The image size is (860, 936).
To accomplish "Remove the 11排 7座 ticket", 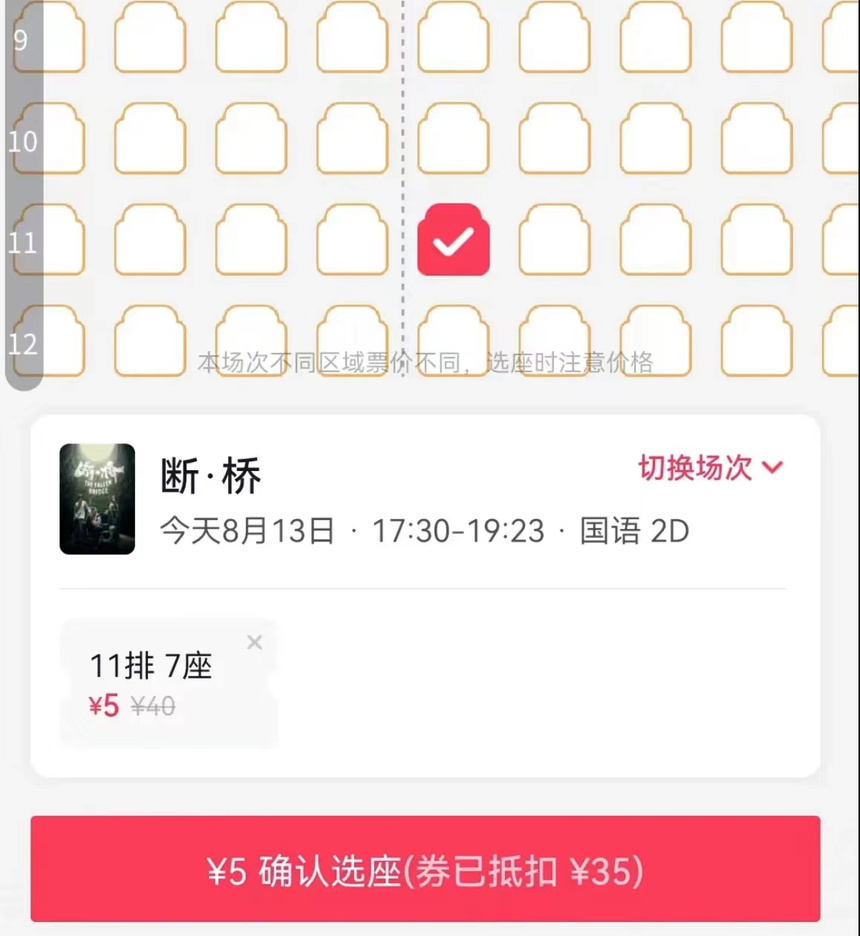I will (254, 643).
